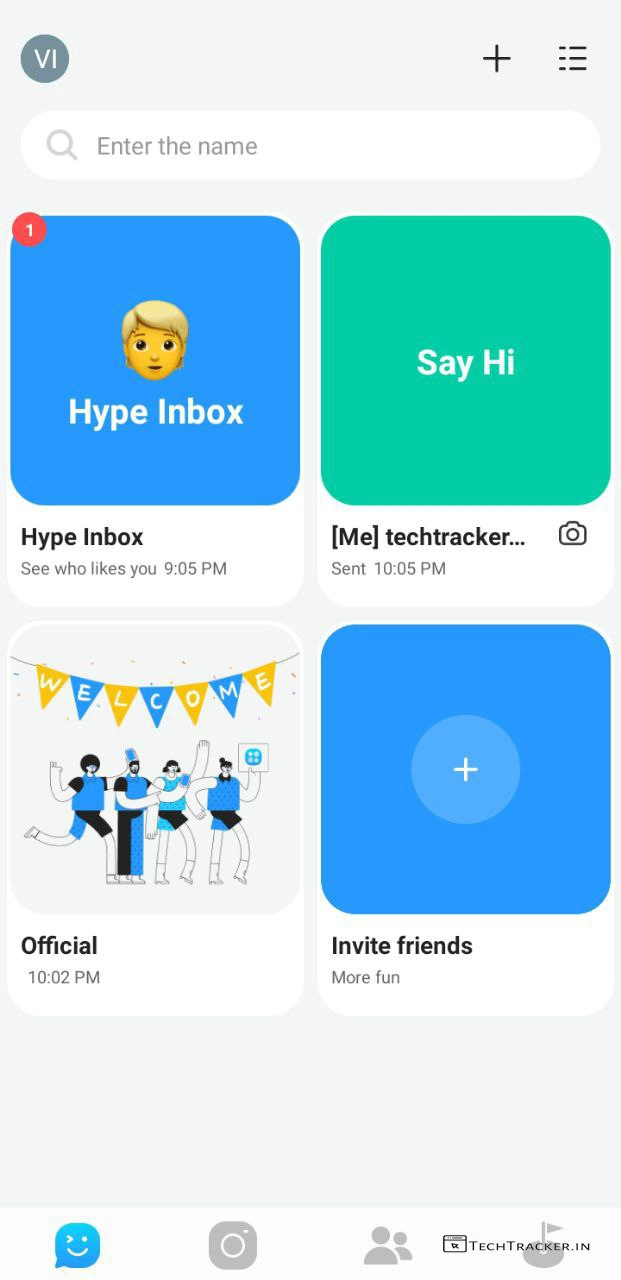
Task: Switch to the camera tab
Action: 232,1245
